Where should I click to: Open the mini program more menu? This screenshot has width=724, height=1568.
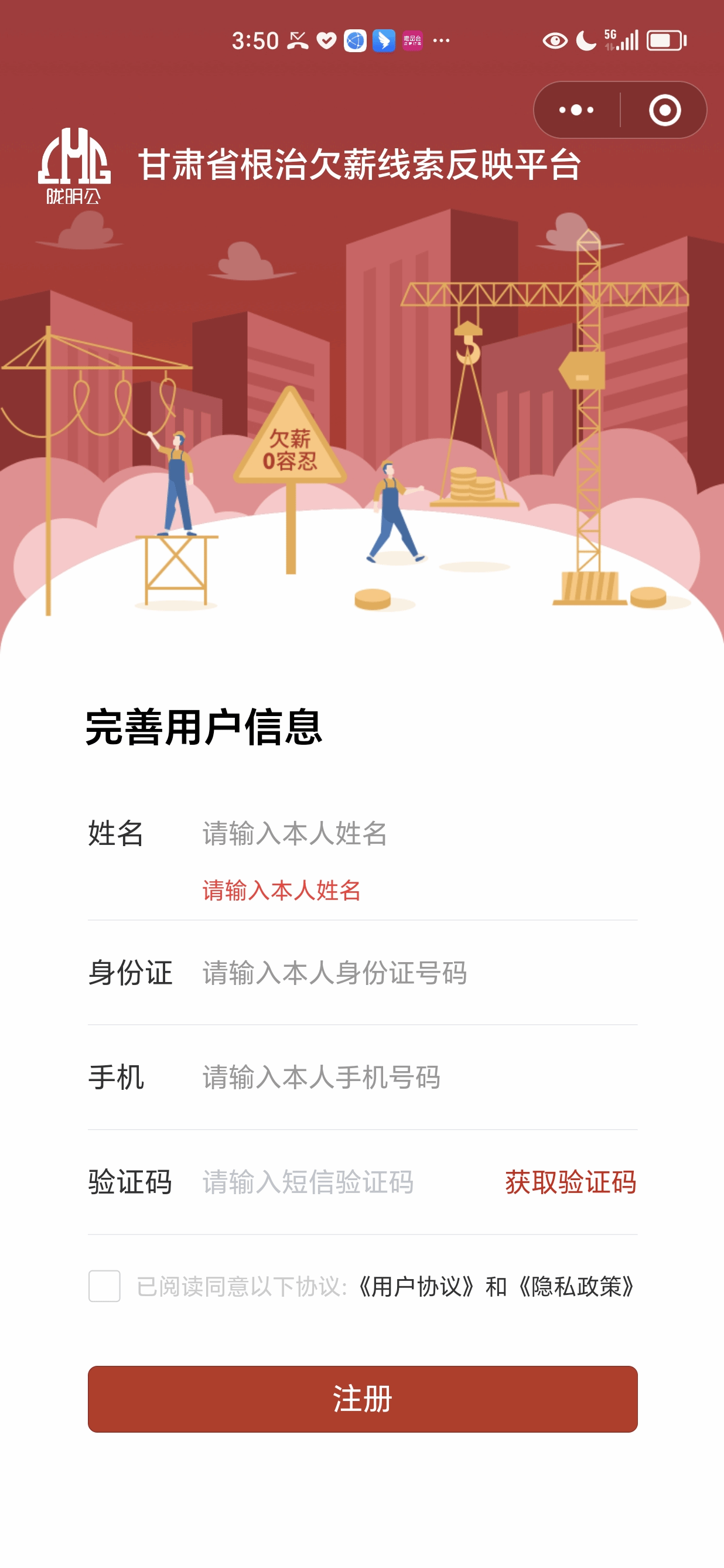(x=576, y=110)
